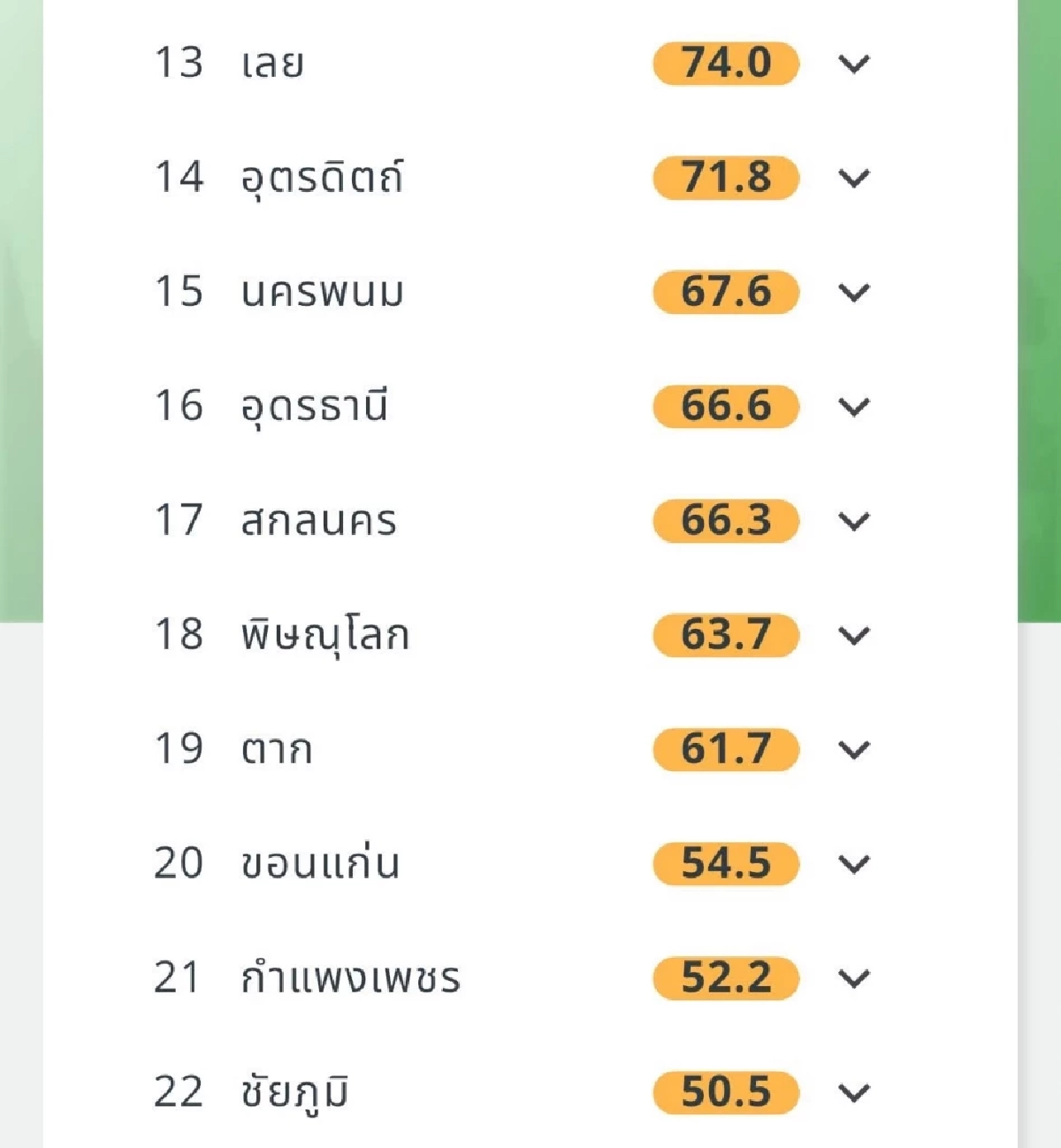Screen dimensions: 1061x1148
Task: Open details for กำแพงเพชร rank 21
Action: 851,977
